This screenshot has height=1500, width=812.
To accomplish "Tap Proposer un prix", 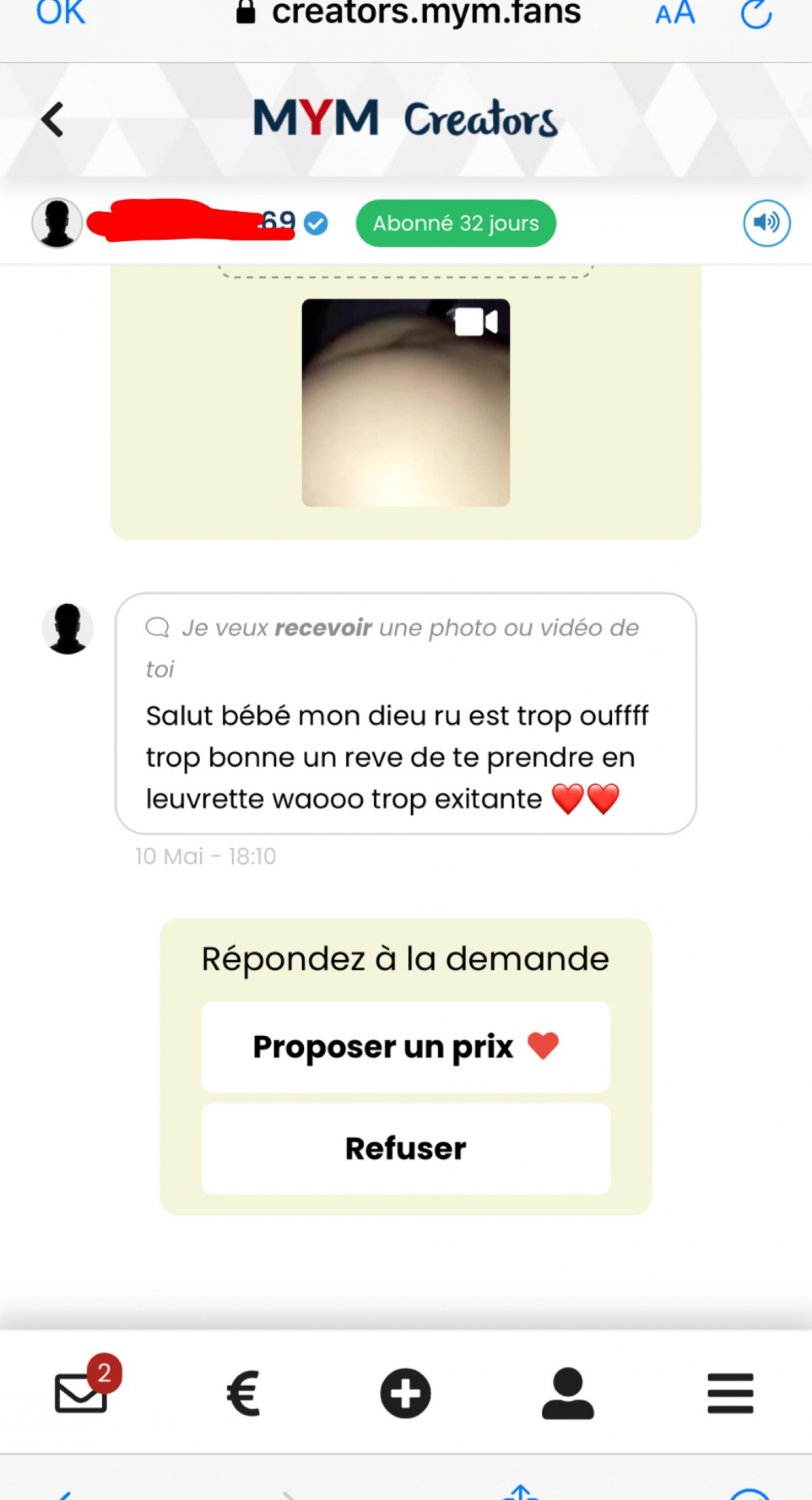I will tap(405, 1047).
